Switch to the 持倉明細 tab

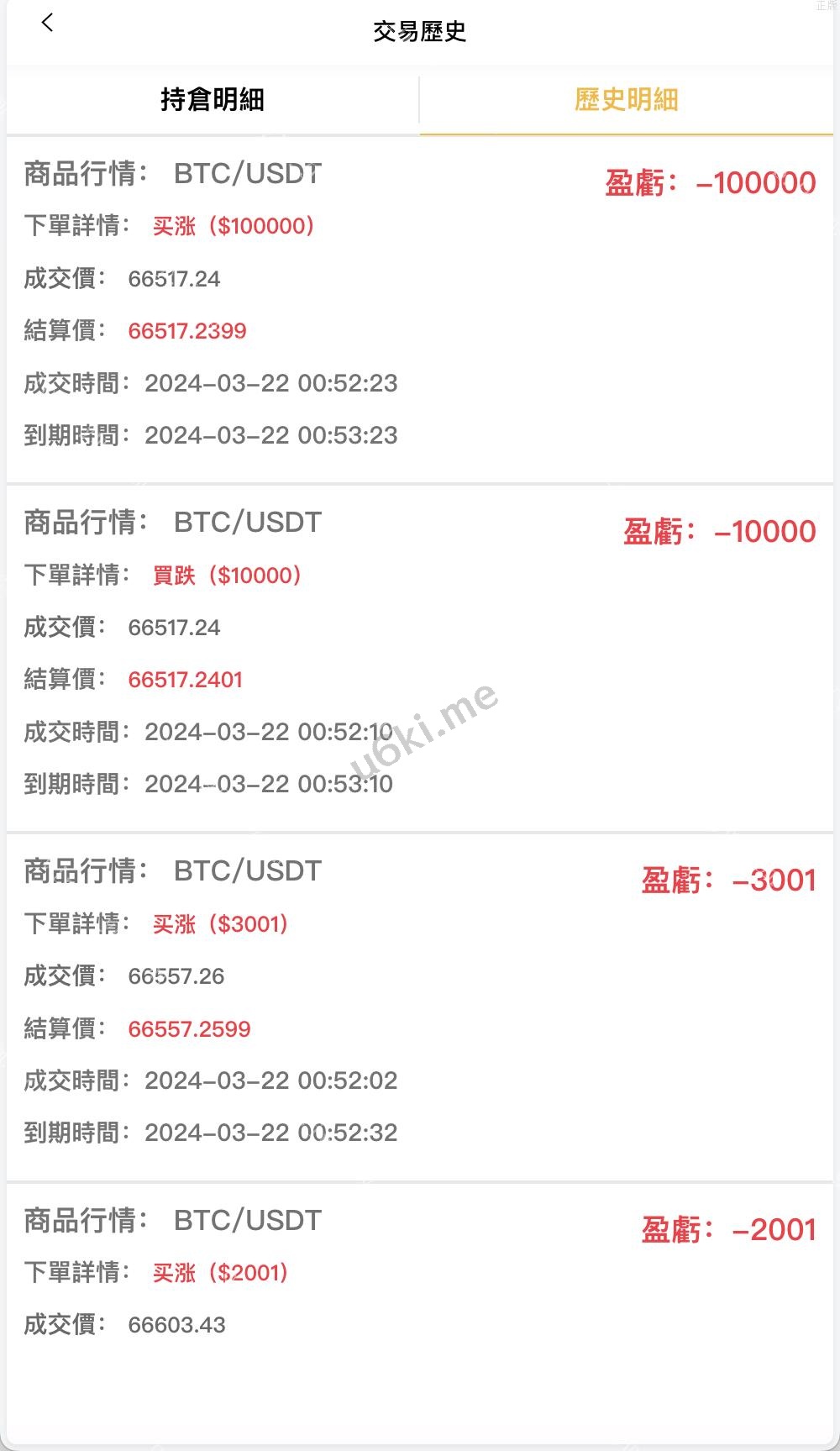(x=213, y=100)
